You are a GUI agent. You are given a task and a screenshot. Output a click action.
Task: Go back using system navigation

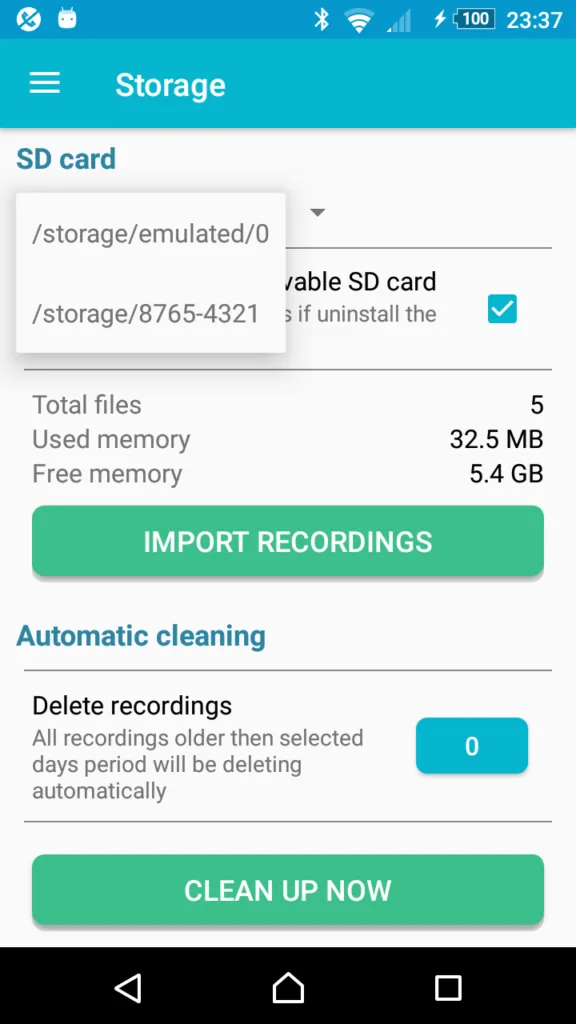(x=128, y=987)
